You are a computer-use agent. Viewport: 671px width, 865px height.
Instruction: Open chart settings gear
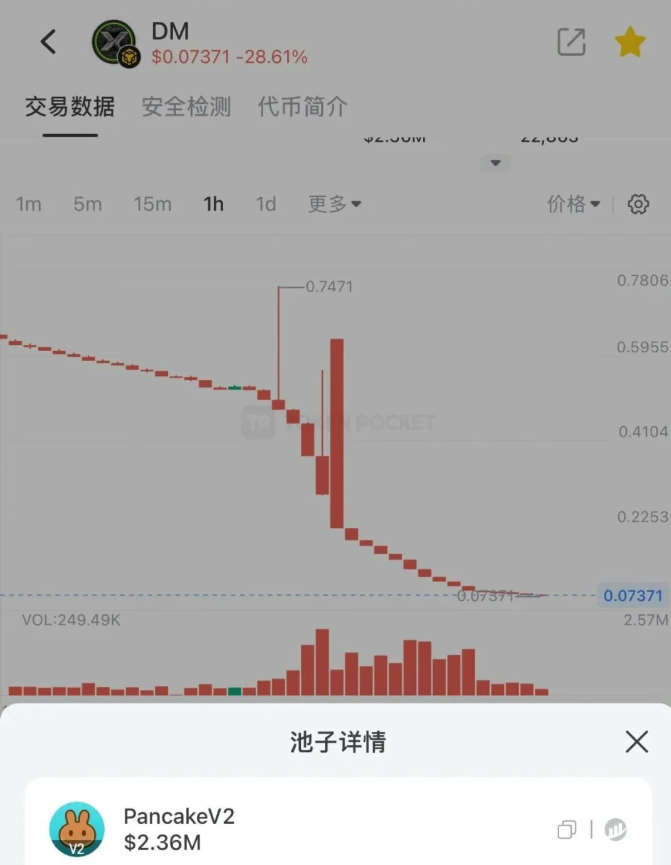[x=638, y=204]
